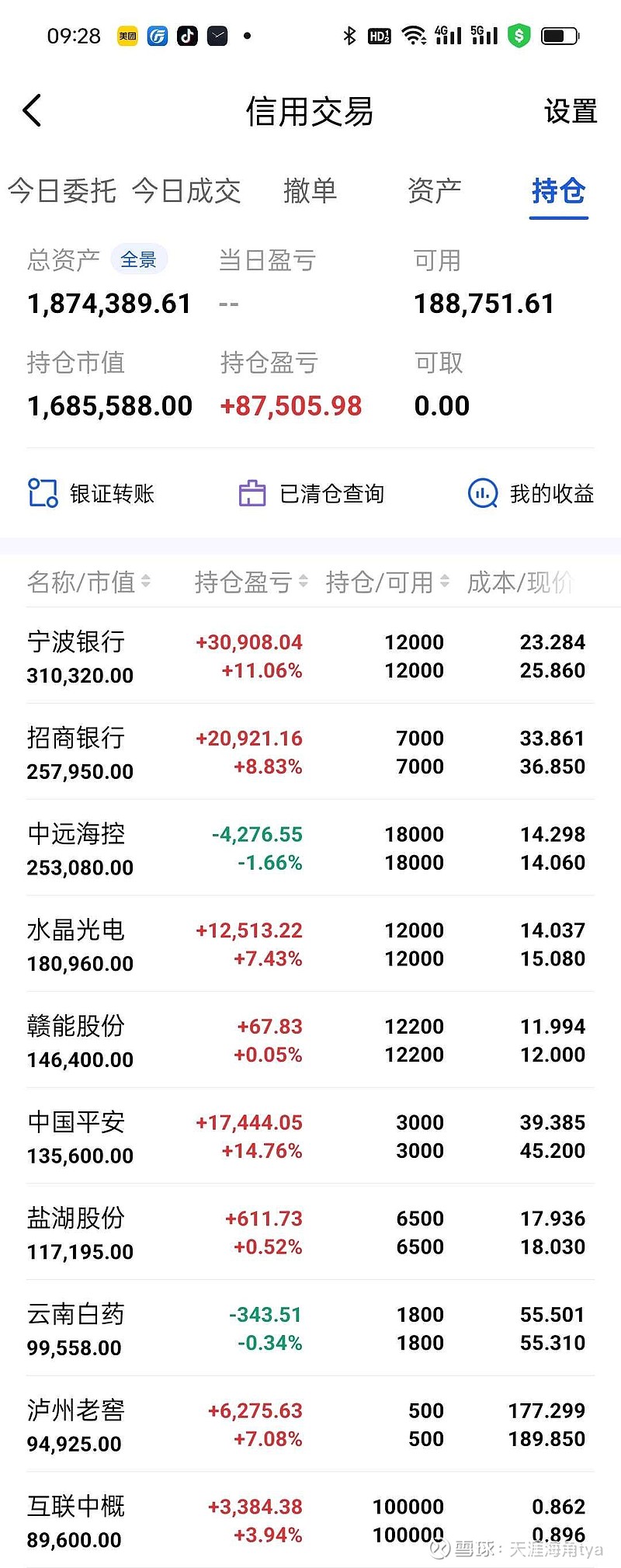Tap the back arrow to exit 信用交易
This screenshot has width=621, height=1568.
point(32,110)
